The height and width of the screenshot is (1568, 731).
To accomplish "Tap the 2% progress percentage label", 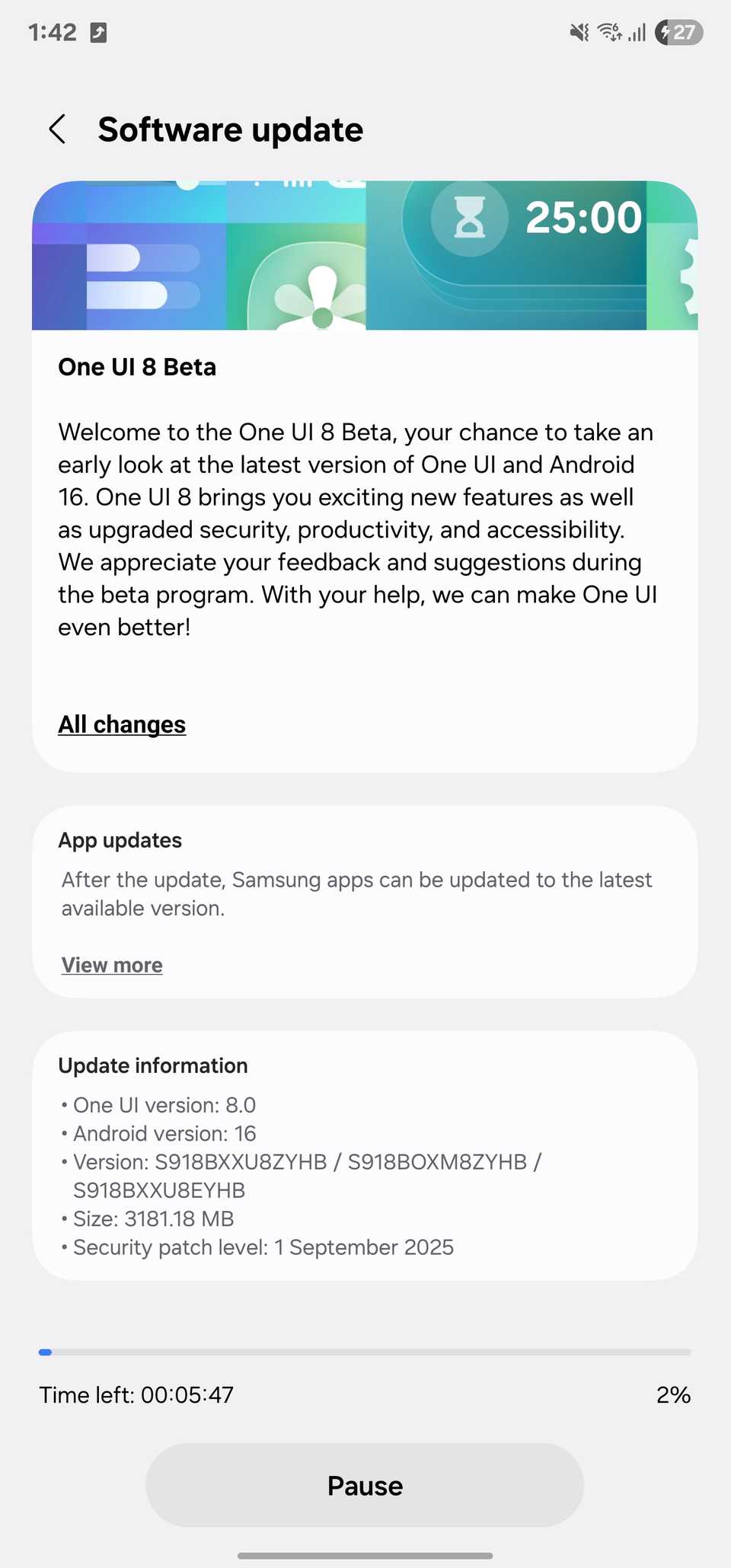I will [673, 1394].
